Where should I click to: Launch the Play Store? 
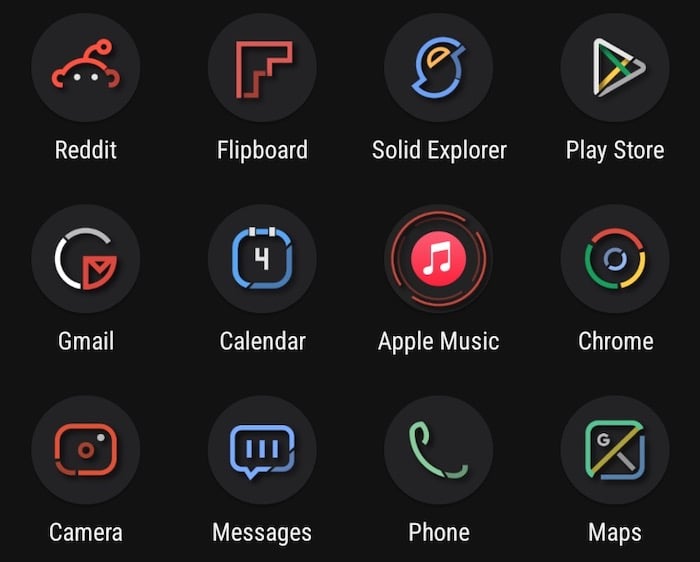click(615, 68)
